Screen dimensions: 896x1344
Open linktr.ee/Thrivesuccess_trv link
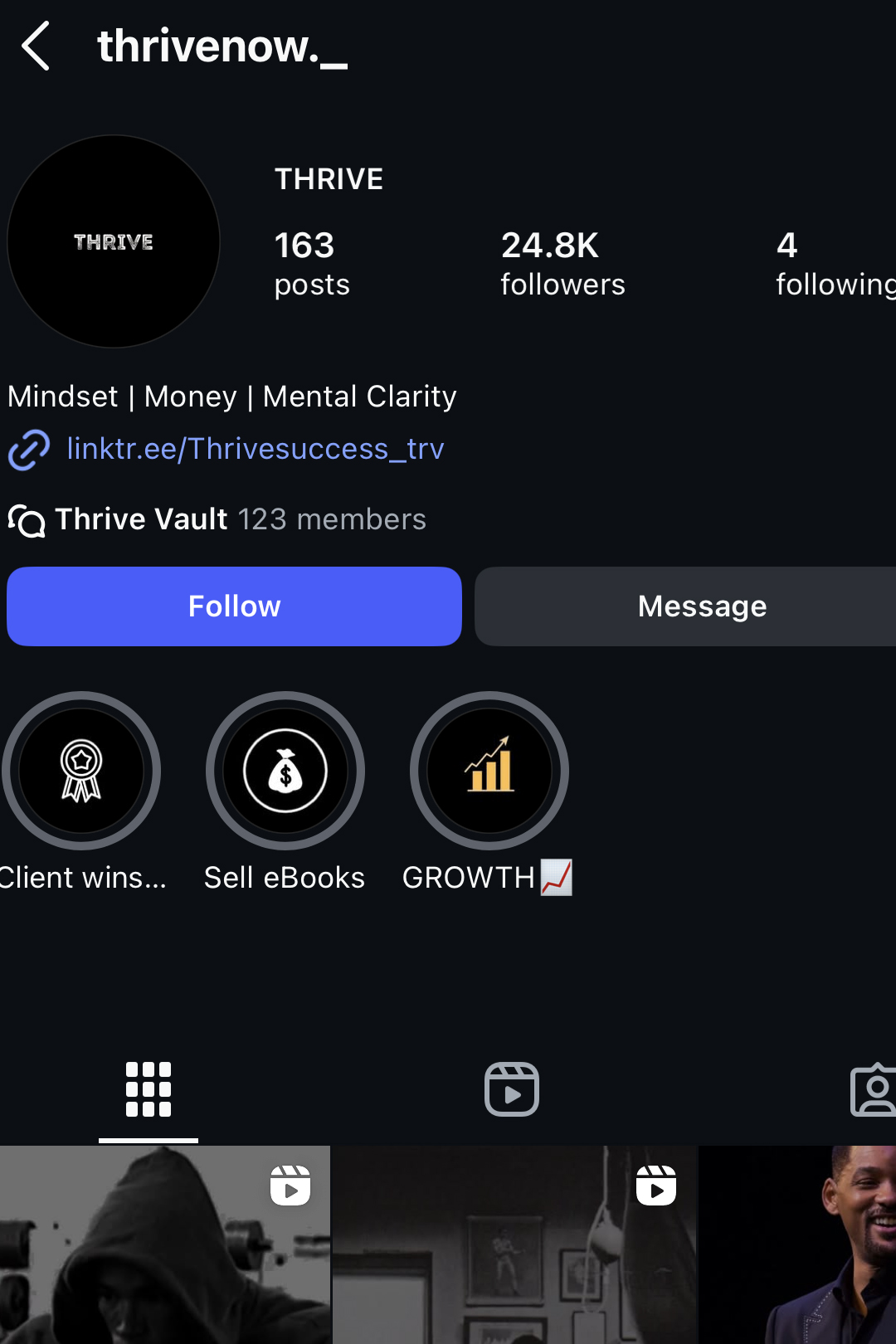coord(256,449)
